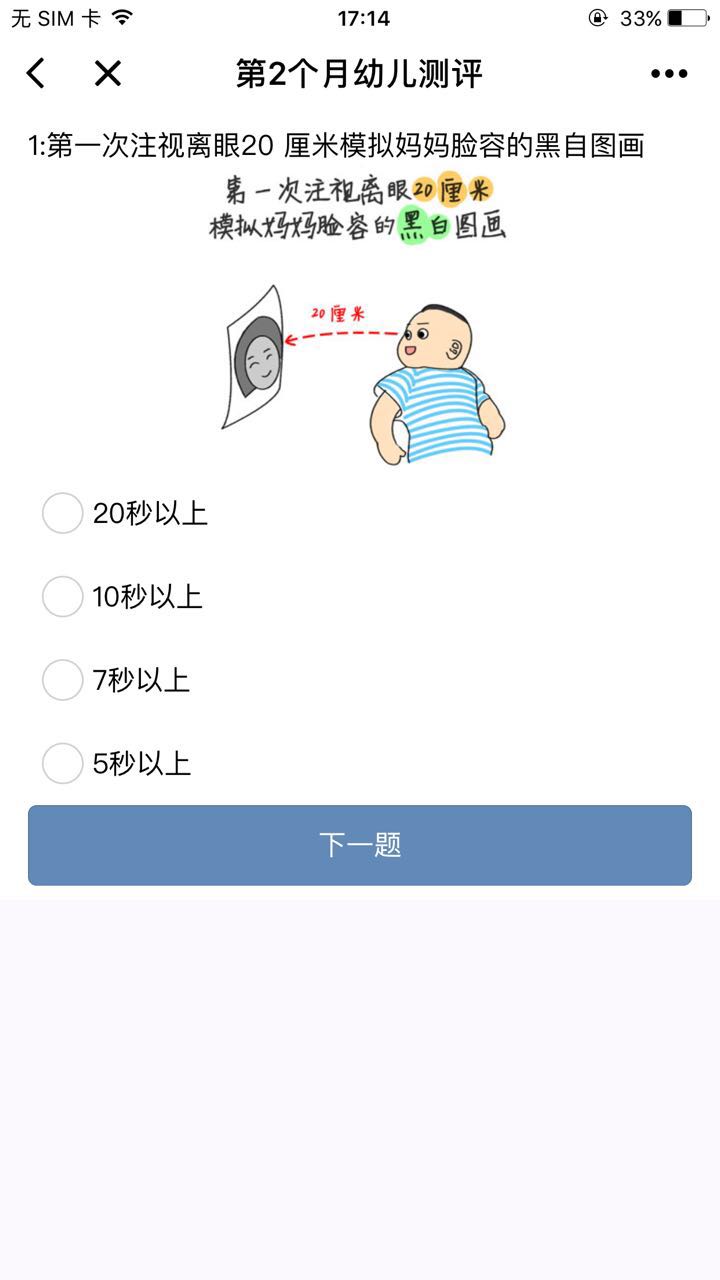Image resolution: width=720 pixels, height=1280 pixels.
Task: Choose the 10秒以上 answer
Action: coord(62,597)
